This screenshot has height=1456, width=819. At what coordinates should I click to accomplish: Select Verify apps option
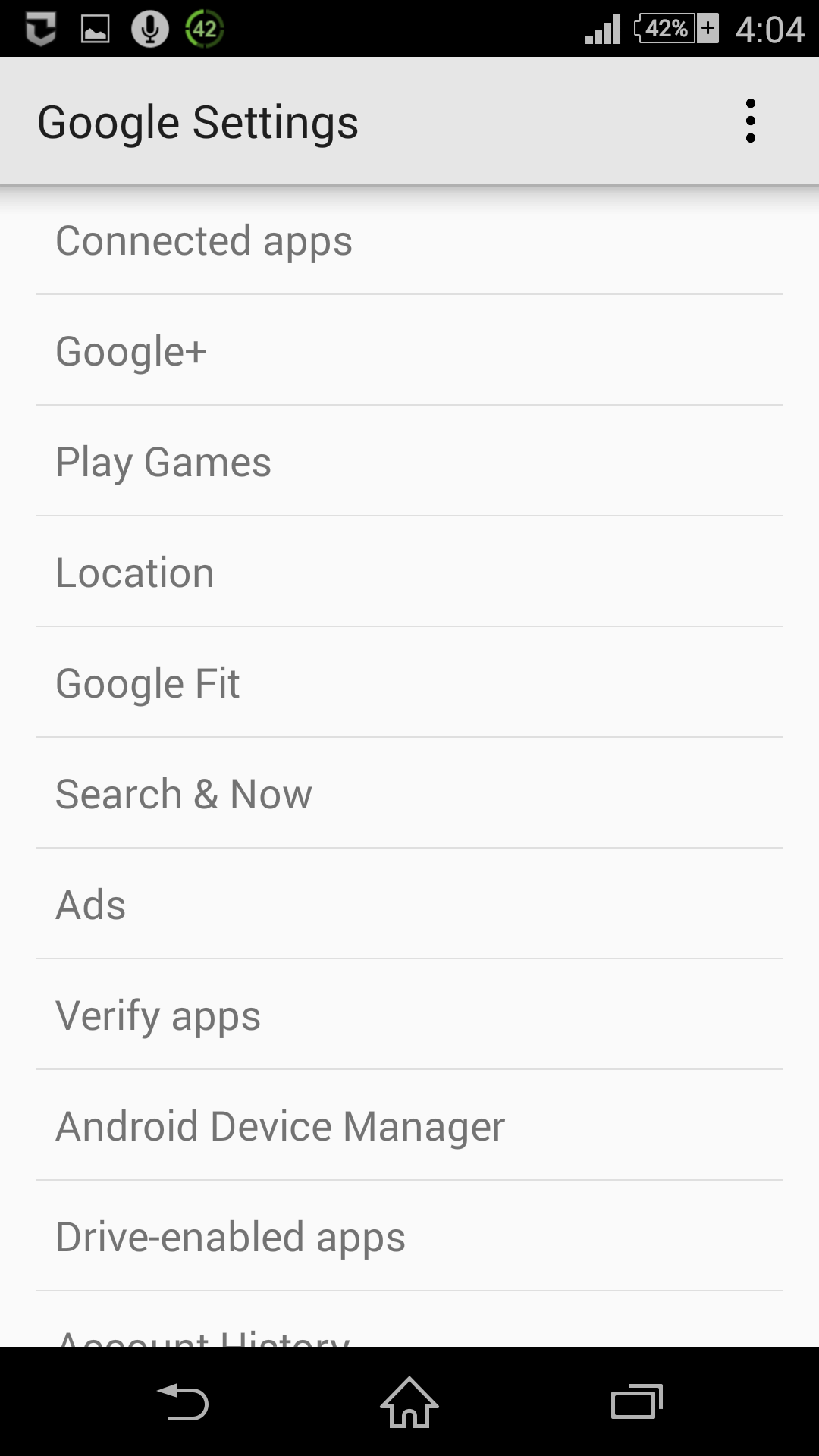point(409,1015)
